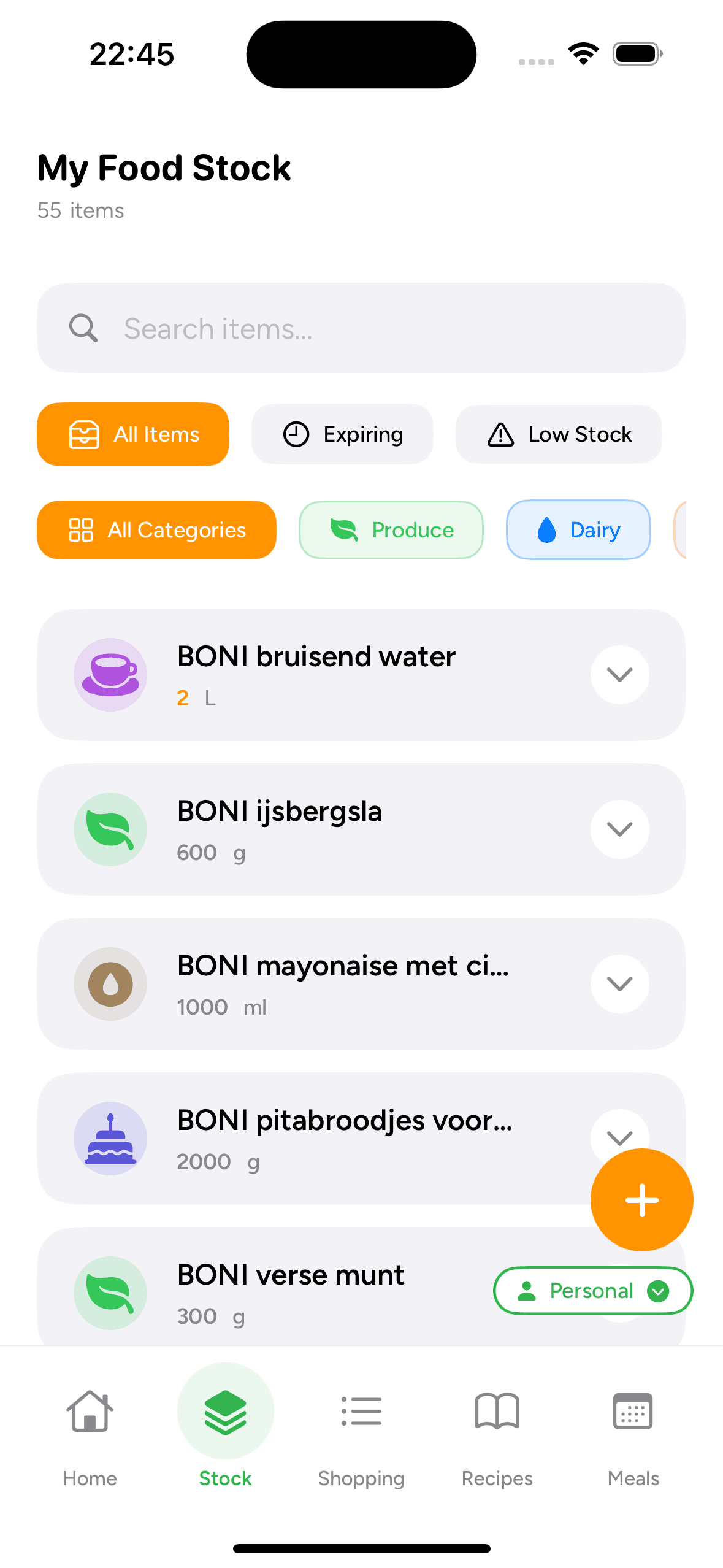Screen dimensions: 723x1568
Task: Open the Search items field
Action: (361, 328)
